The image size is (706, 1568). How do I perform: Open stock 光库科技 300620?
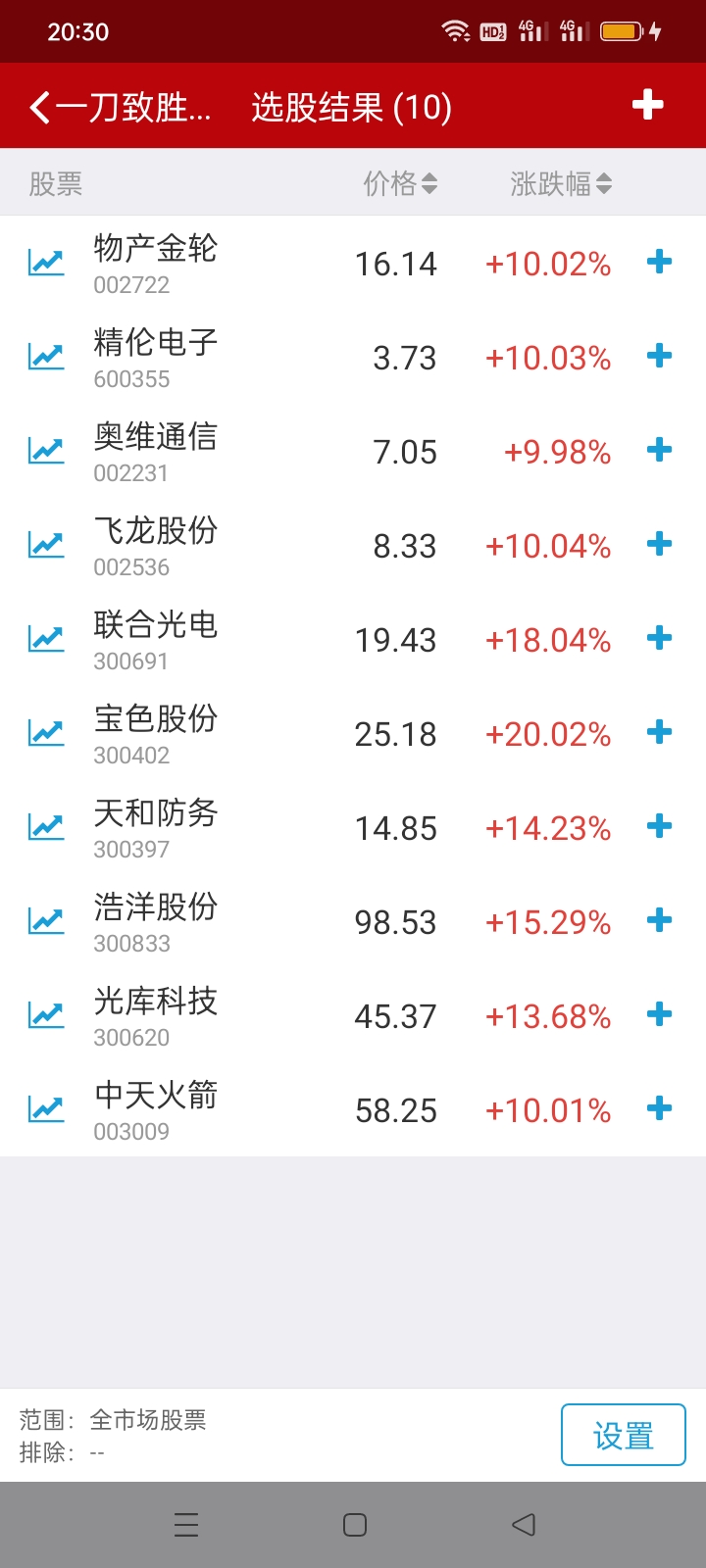coord(353,1015)
